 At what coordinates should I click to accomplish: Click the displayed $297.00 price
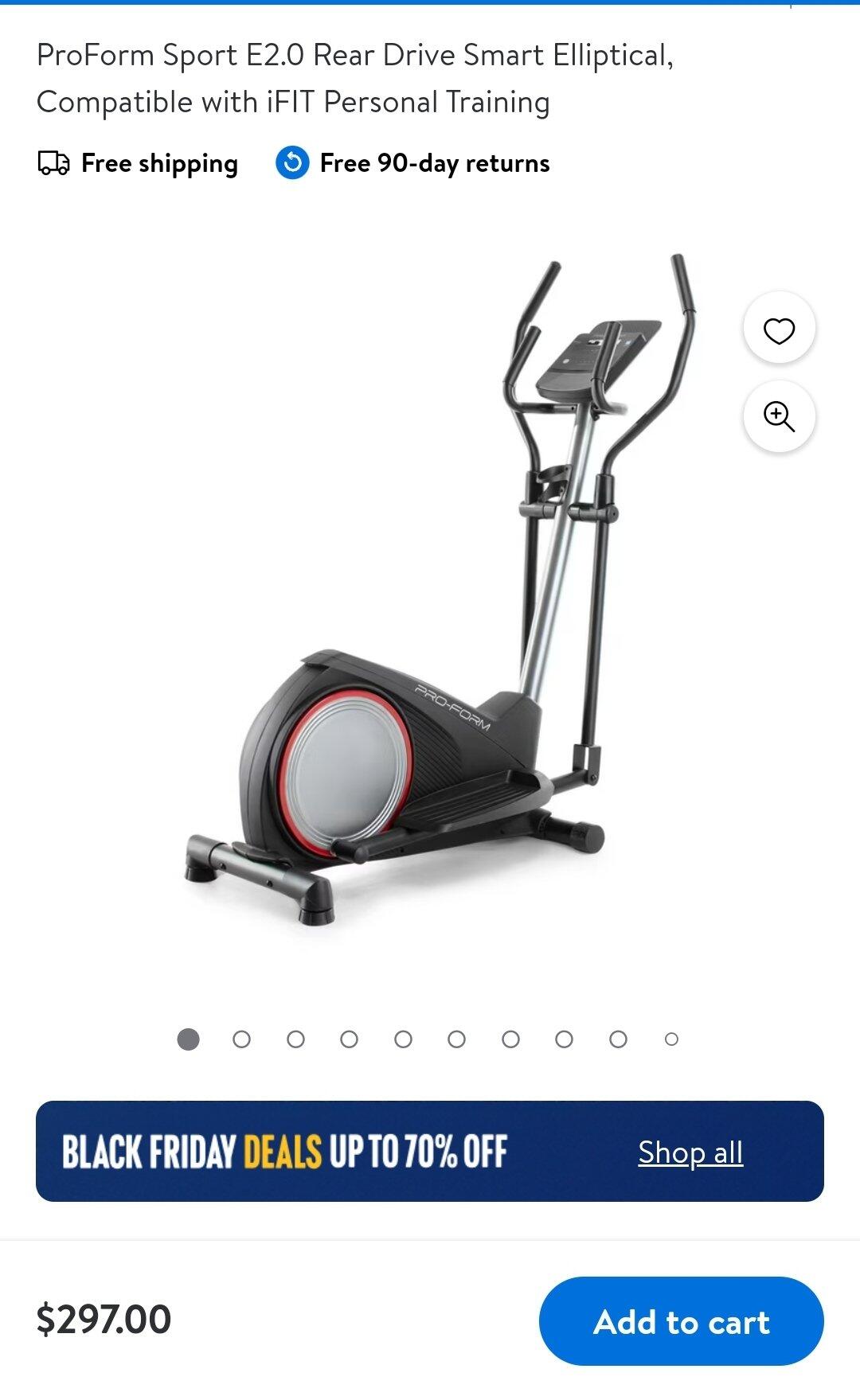point(104,1321)
